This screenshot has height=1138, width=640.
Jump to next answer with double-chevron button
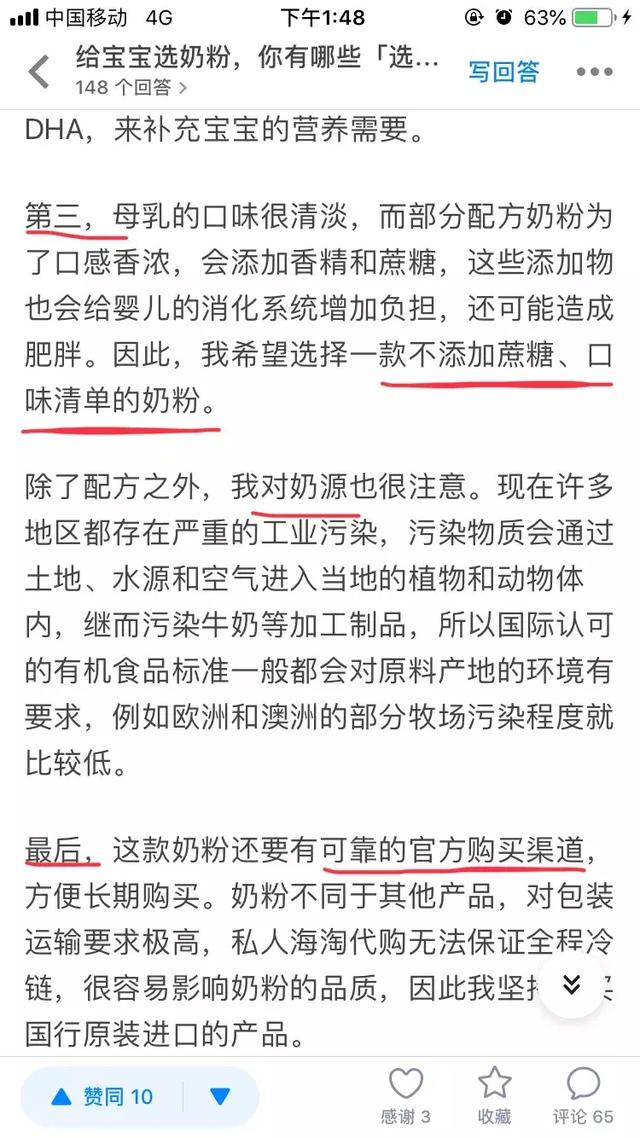573,985
